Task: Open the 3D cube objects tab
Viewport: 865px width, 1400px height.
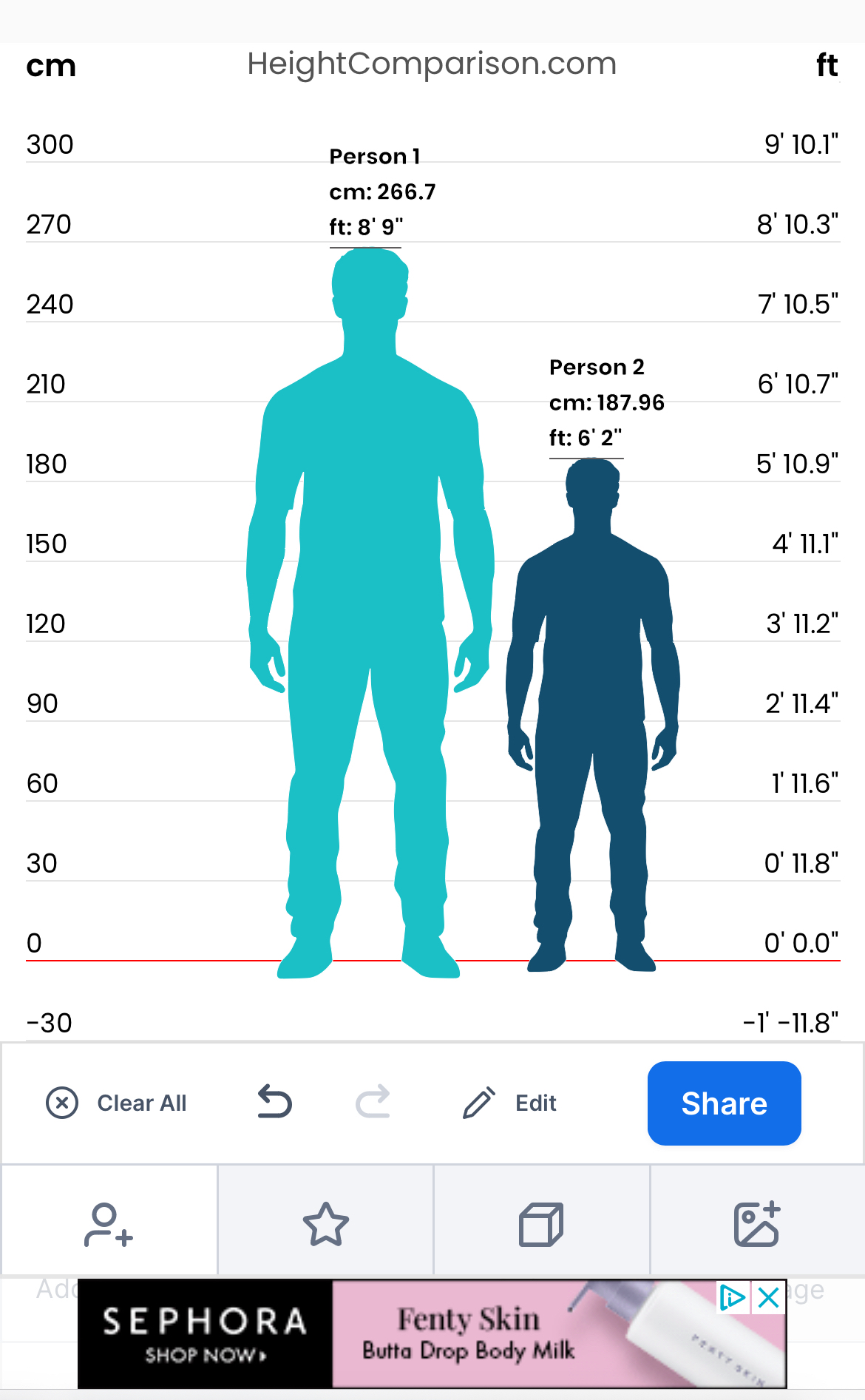Action: 541,1225
